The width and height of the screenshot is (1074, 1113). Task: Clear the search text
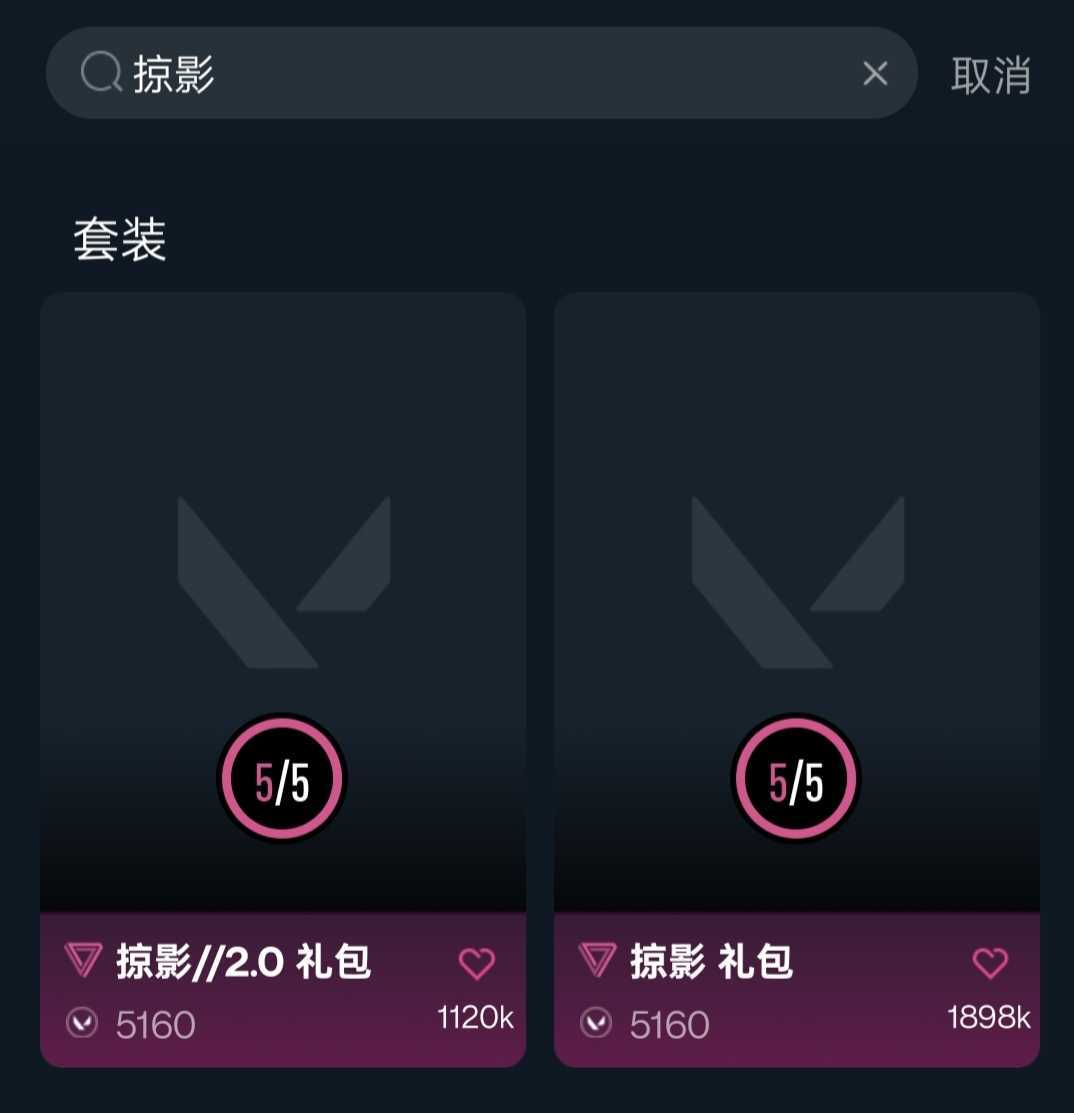pos(875,74)
